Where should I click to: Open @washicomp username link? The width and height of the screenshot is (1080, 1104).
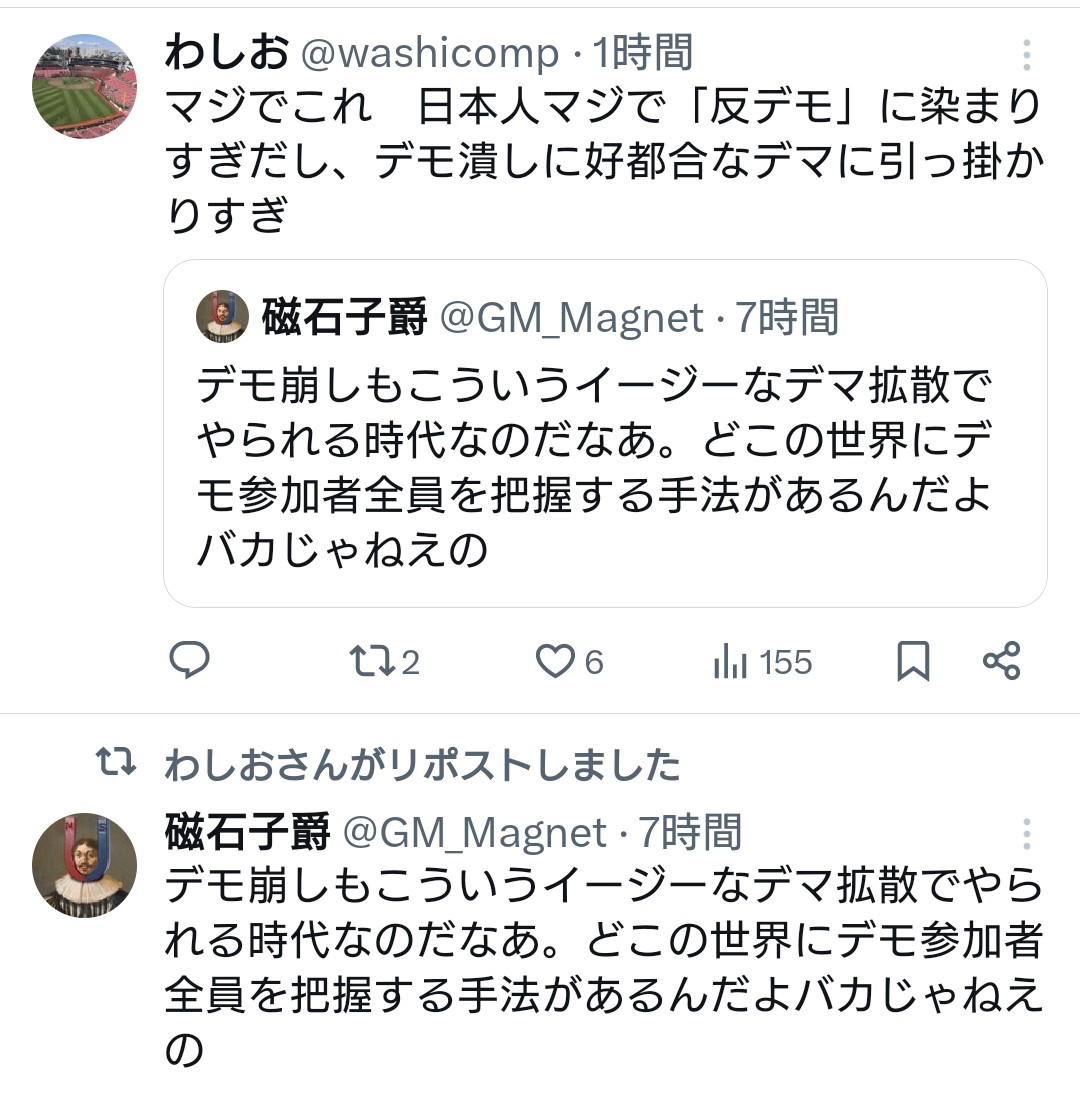(x=431, y=54)
